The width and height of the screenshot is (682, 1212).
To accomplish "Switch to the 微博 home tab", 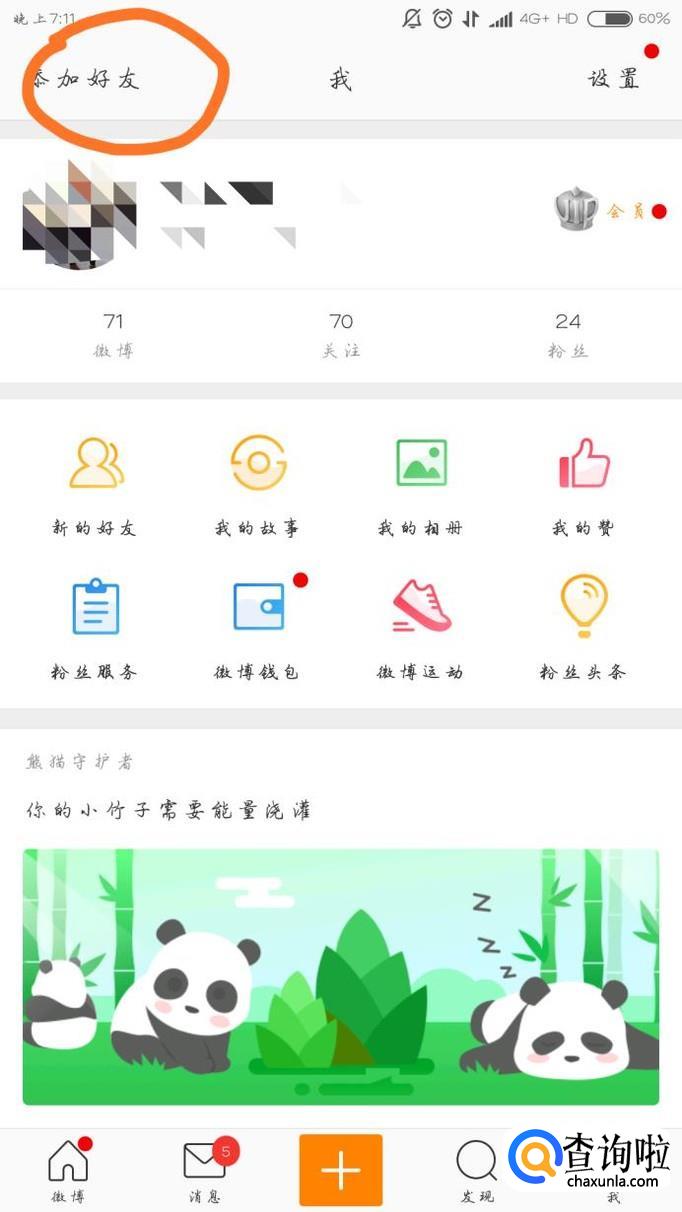I will (x=68, y=1170).
